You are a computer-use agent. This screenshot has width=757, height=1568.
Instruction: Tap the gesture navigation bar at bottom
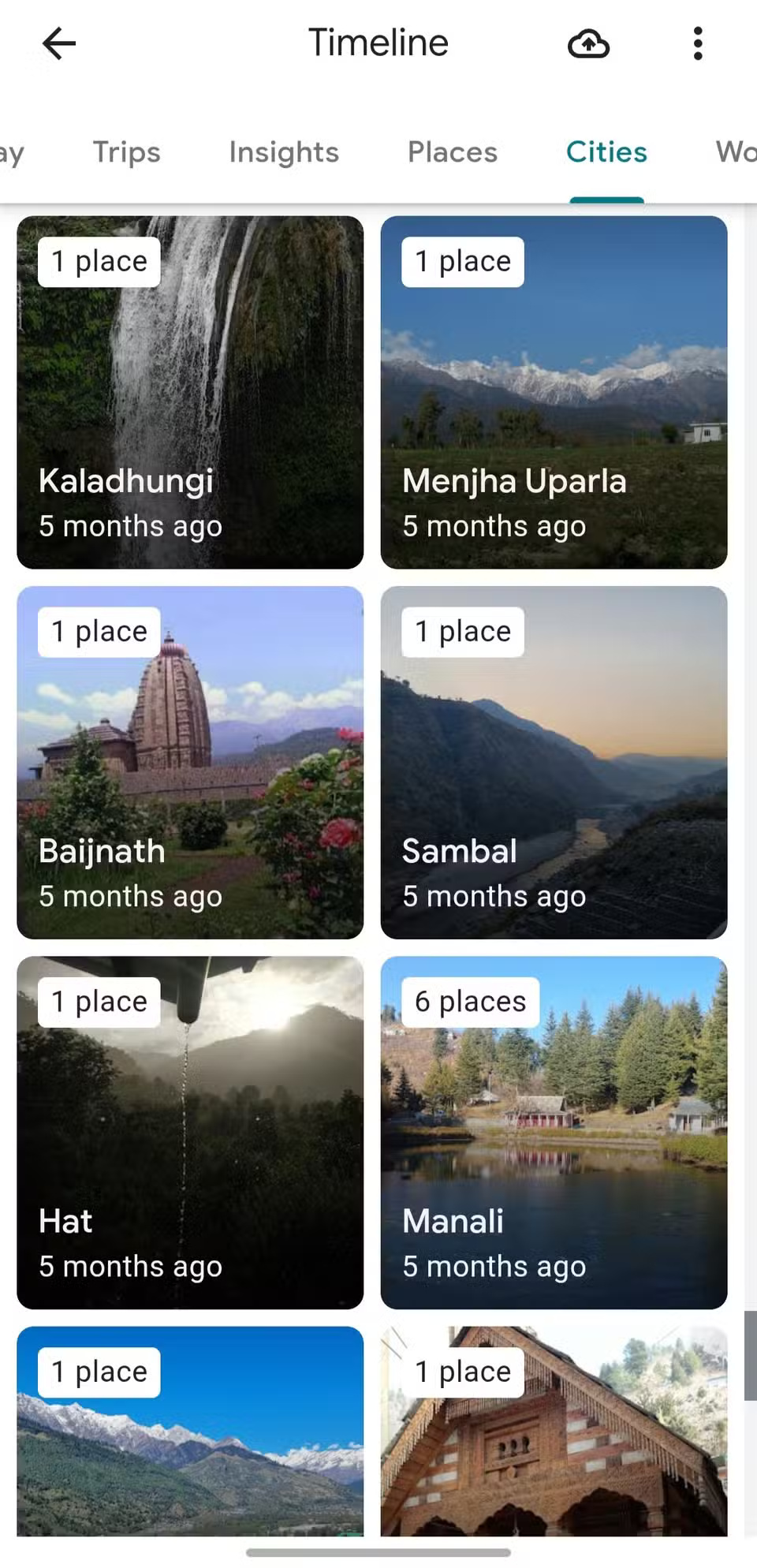[378, 1546]
